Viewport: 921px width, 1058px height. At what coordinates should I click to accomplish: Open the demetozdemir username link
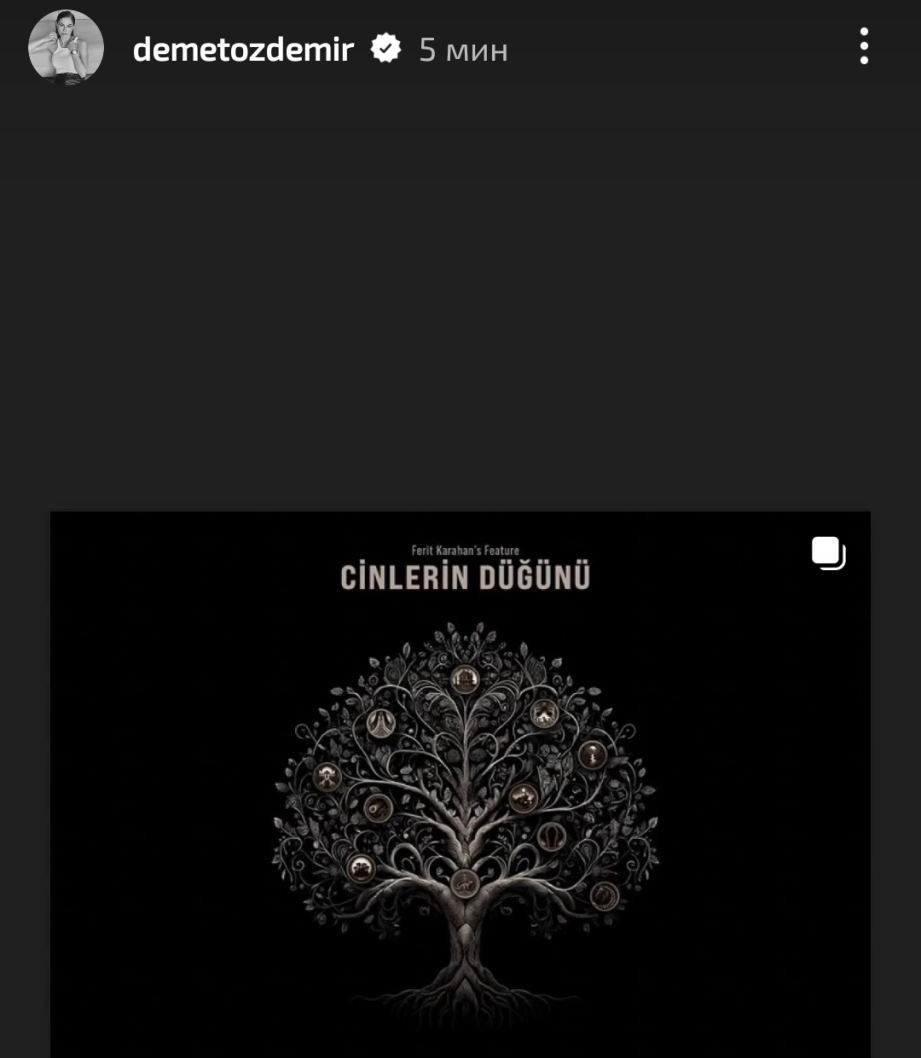click(243, 49)
